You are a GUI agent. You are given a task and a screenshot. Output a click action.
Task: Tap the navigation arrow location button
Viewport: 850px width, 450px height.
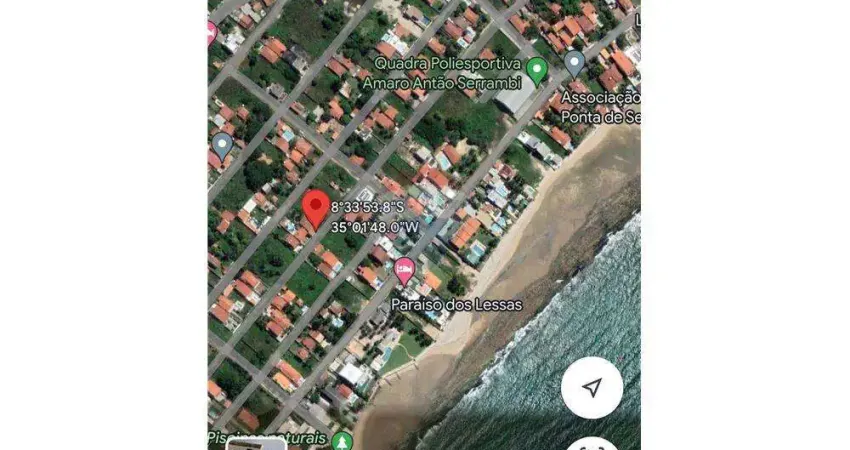pyautogui.click(x=592, y=387)
